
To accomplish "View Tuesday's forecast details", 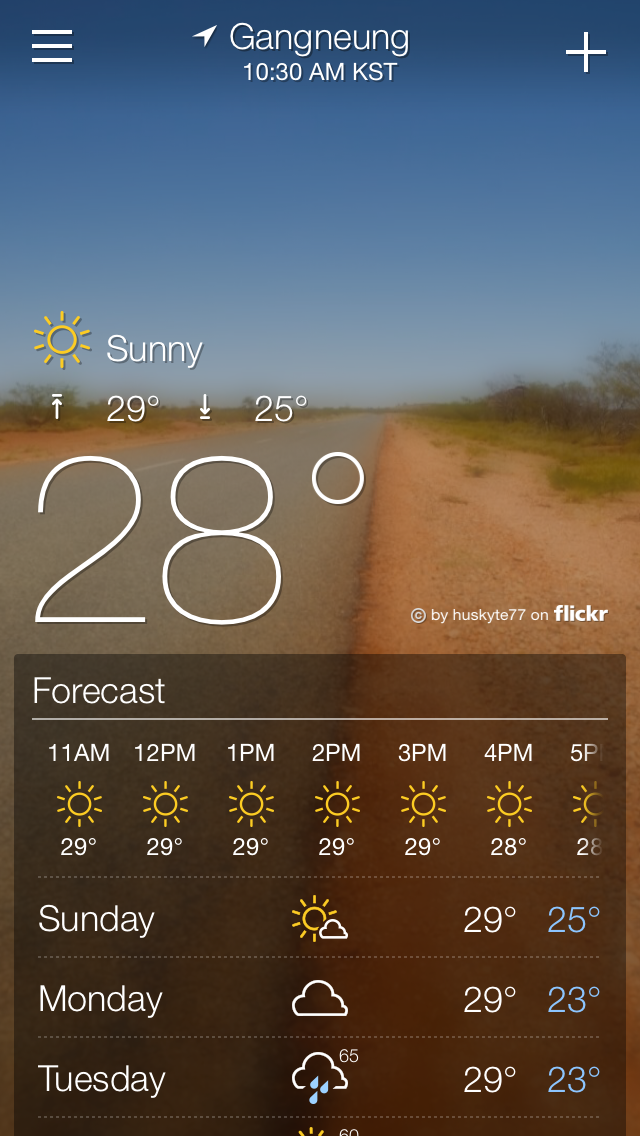I will [320, 1077].
